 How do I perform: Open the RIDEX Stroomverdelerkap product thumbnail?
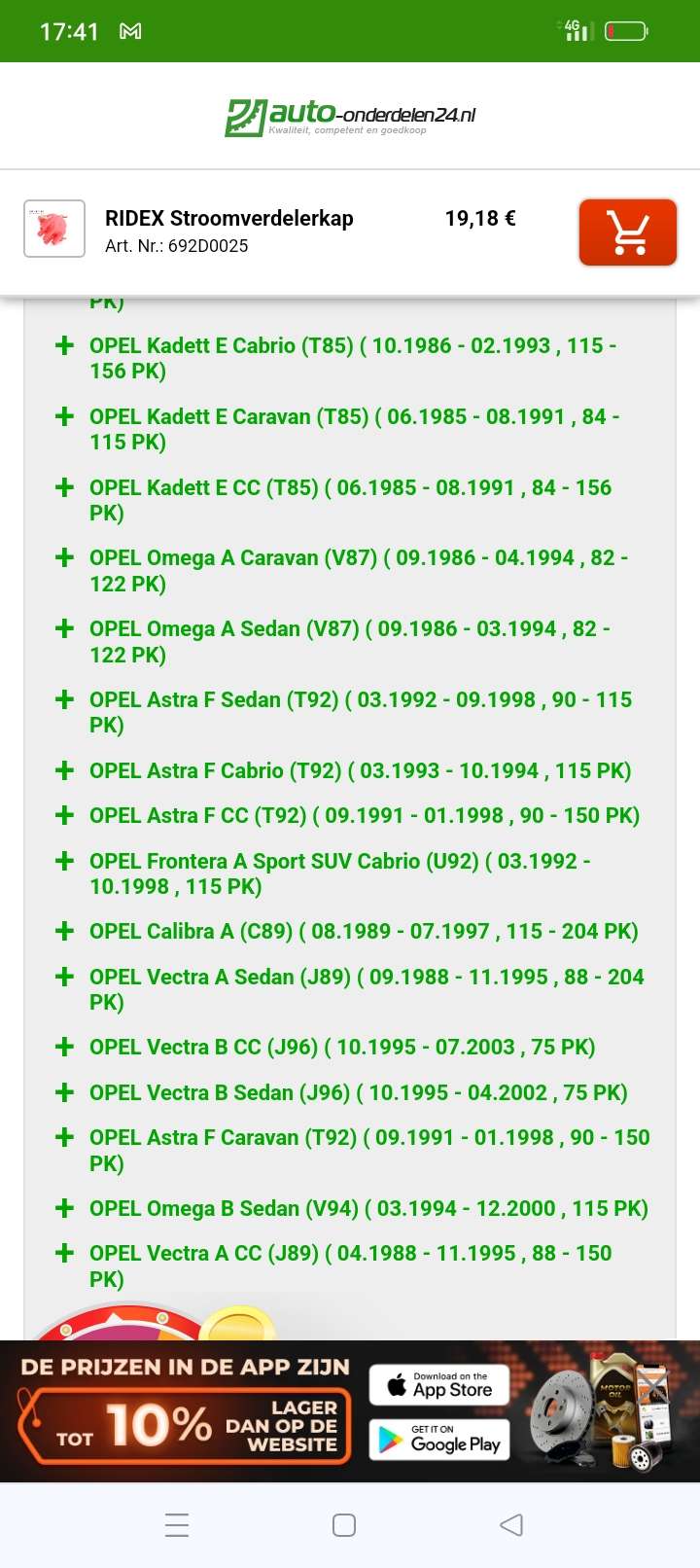coord(54,229)
